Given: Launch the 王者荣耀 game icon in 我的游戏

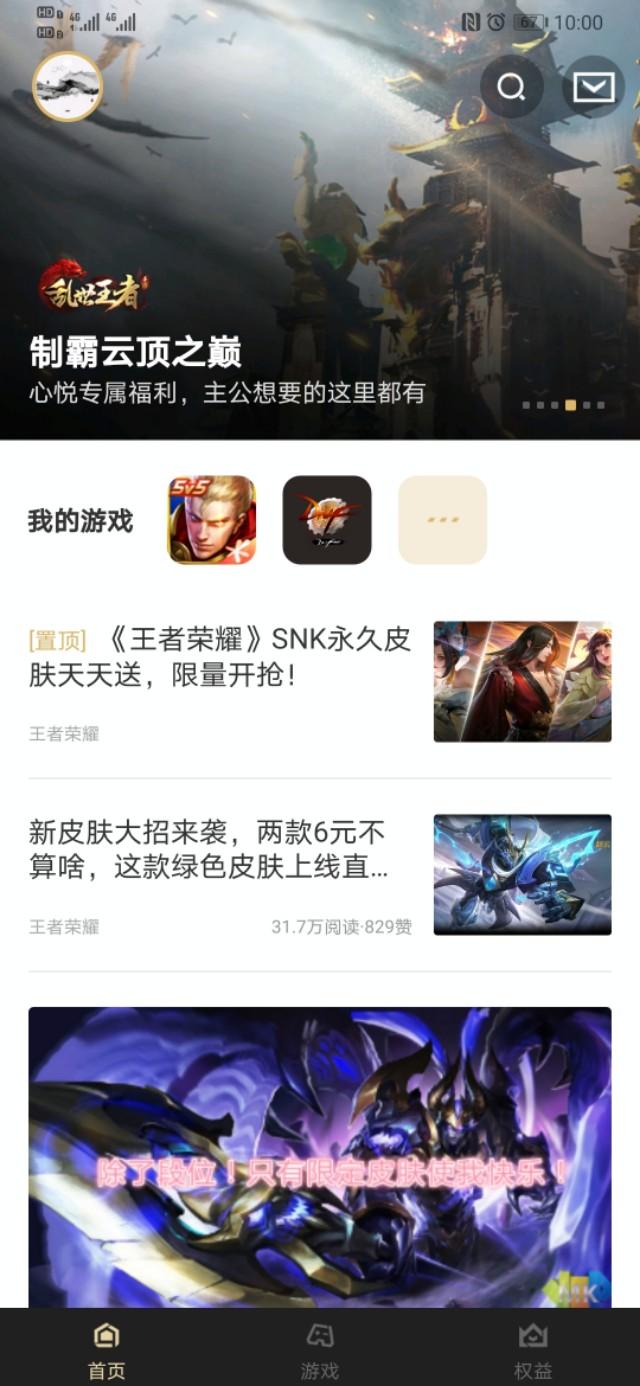Looking at the screenshot, I should pos(211,520).
